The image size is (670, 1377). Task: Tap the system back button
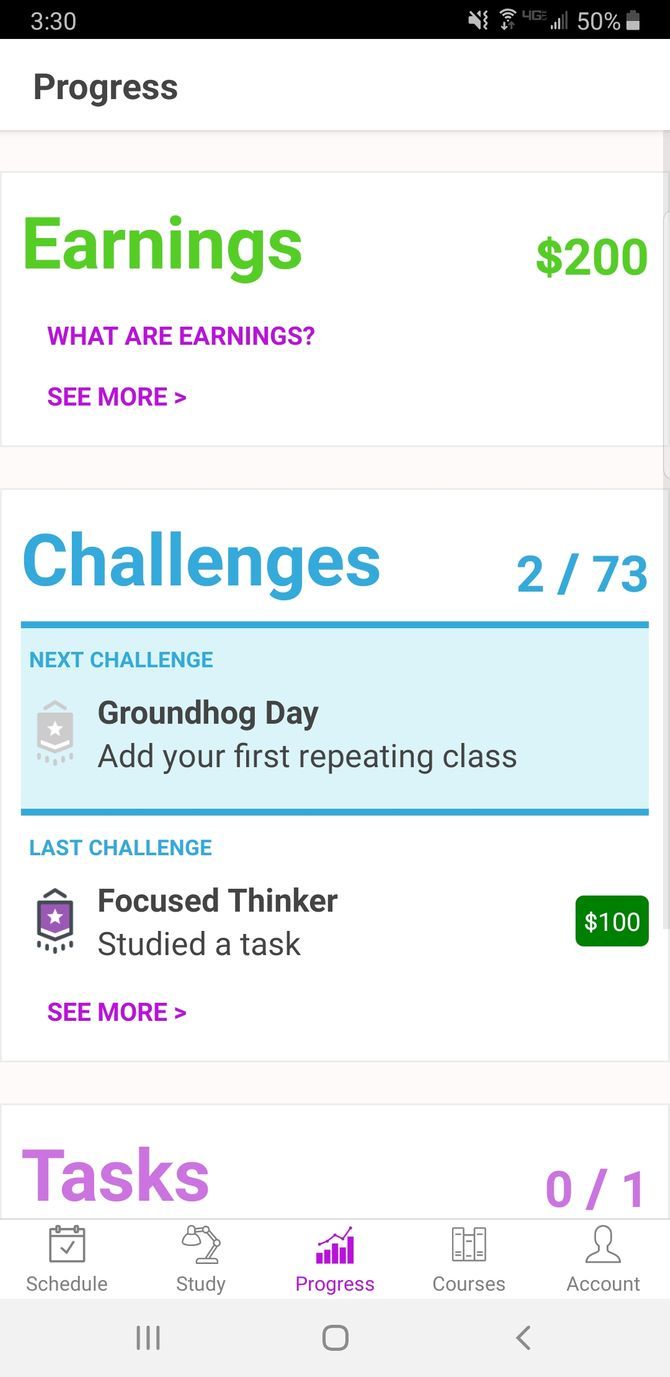pyautogui.click(x=522, y=1337)
